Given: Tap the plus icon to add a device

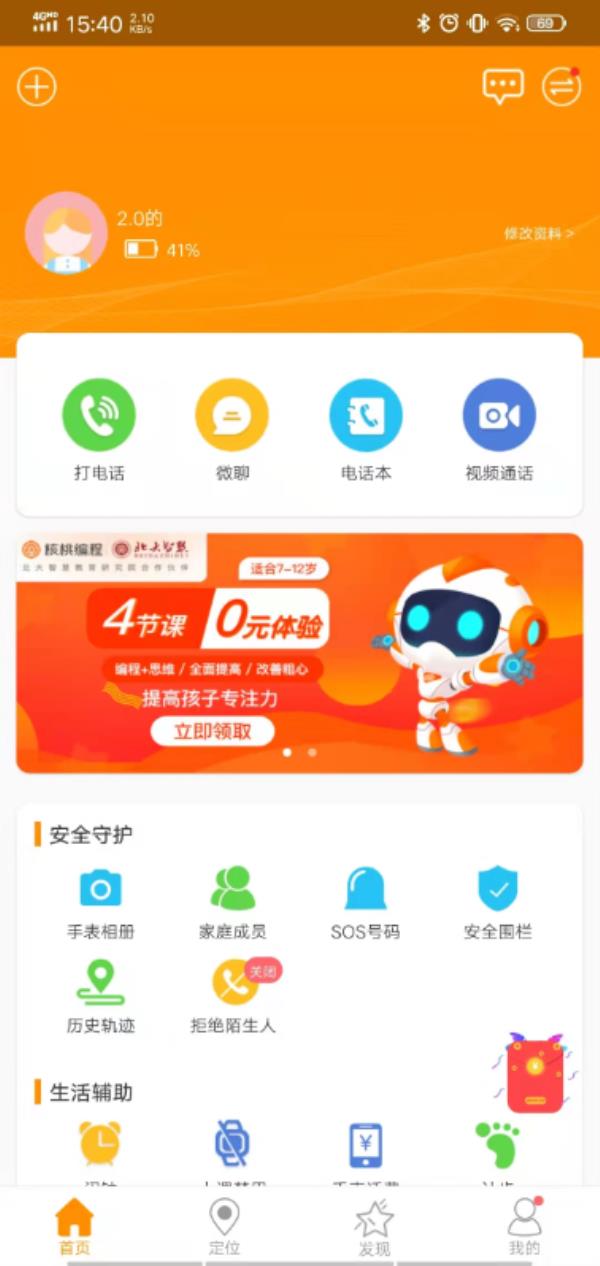Looking at the screenshot, I should tap(37, 87).
